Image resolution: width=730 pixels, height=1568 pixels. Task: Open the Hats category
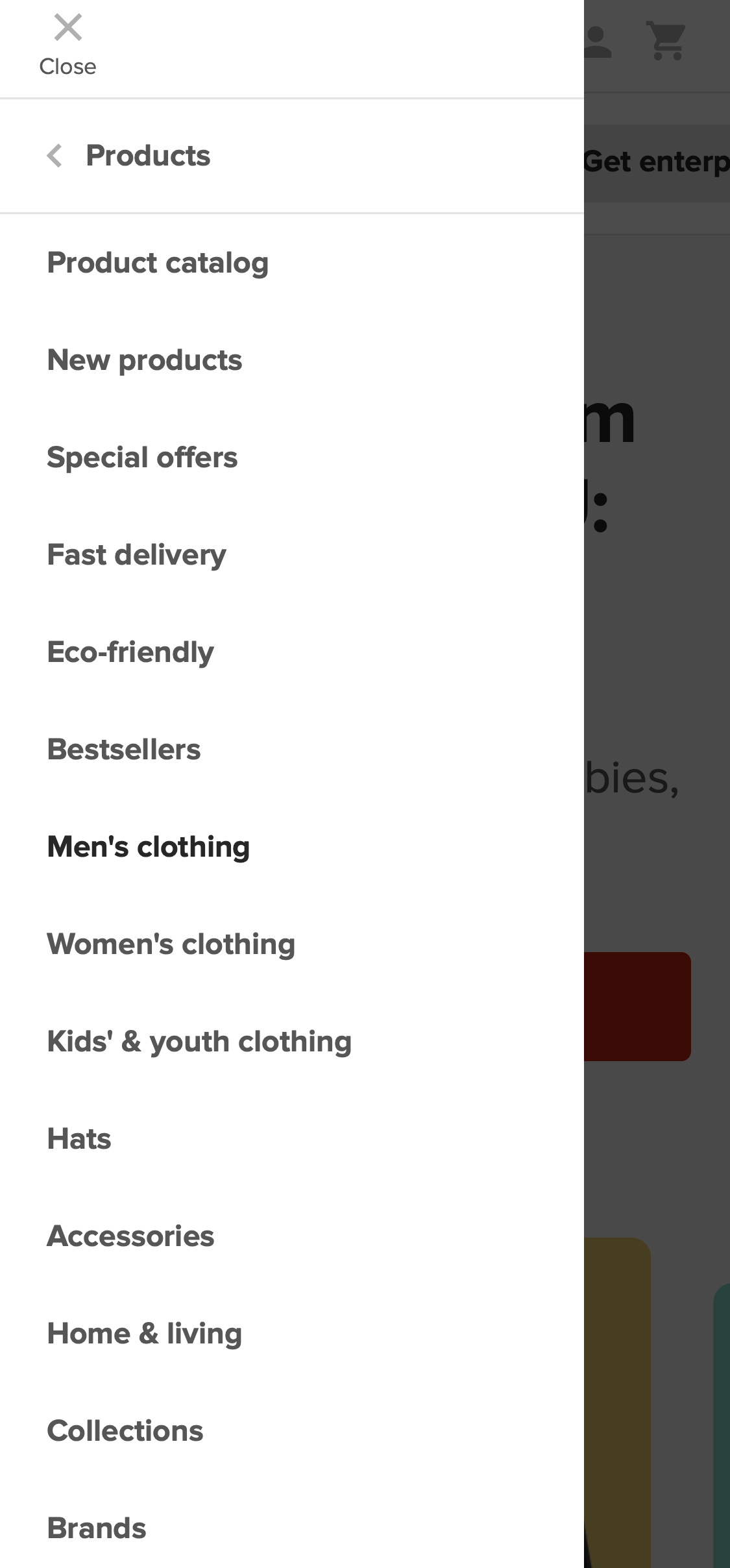pos(79,1139)
